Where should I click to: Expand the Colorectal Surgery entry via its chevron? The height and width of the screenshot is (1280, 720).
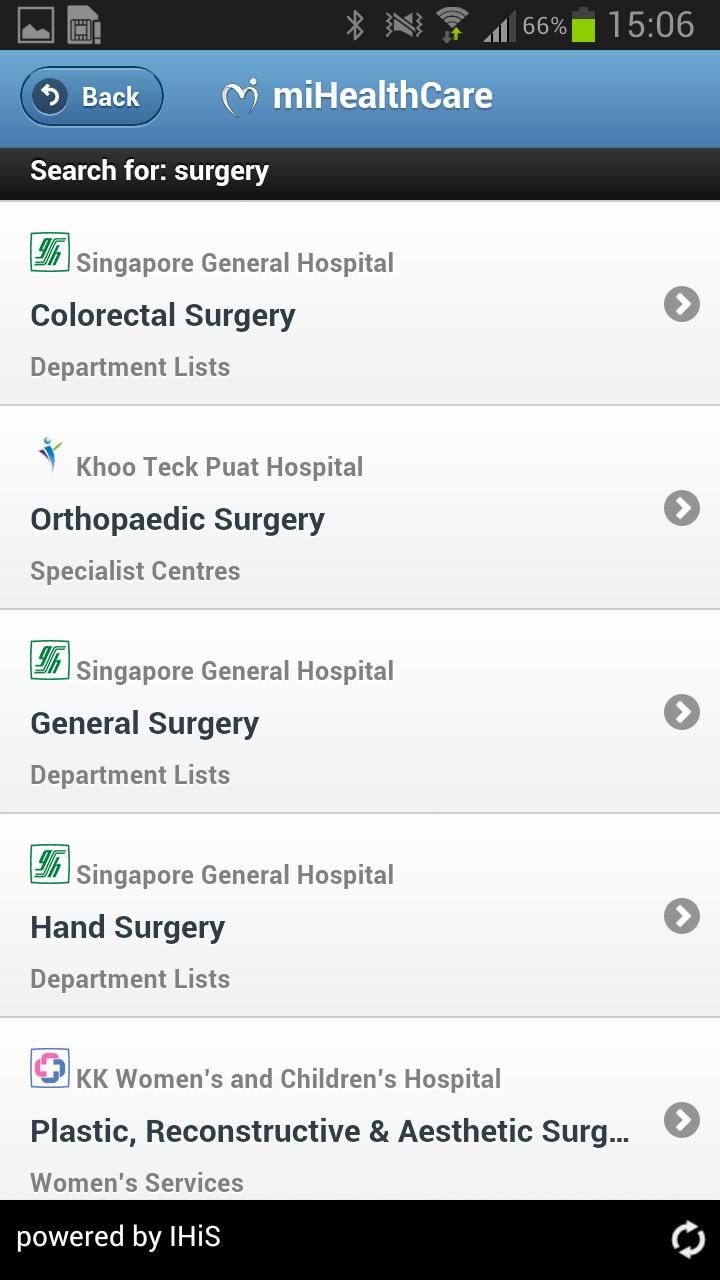[x=681, y=304]
